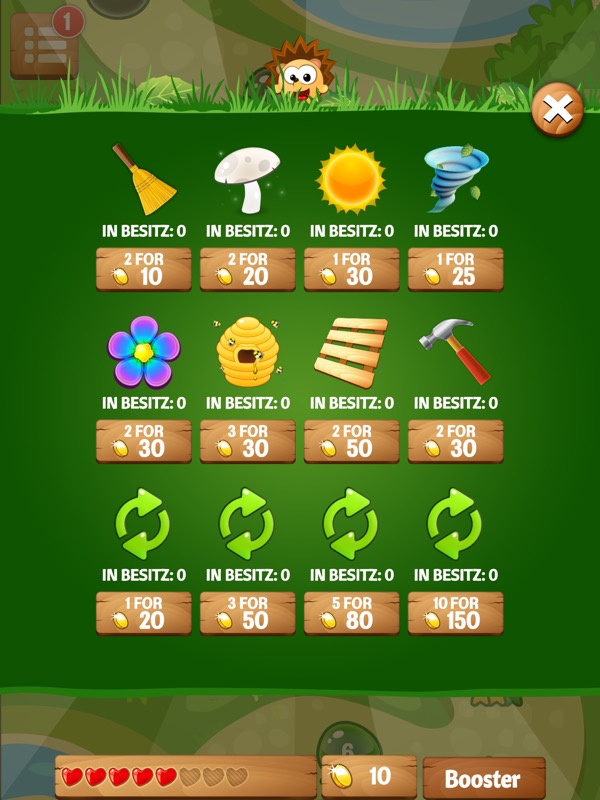Purchase 1 tornado for 25 coins
Image resolution: width=600 pixels, height=800 pixels.
(x=456, y=269)
